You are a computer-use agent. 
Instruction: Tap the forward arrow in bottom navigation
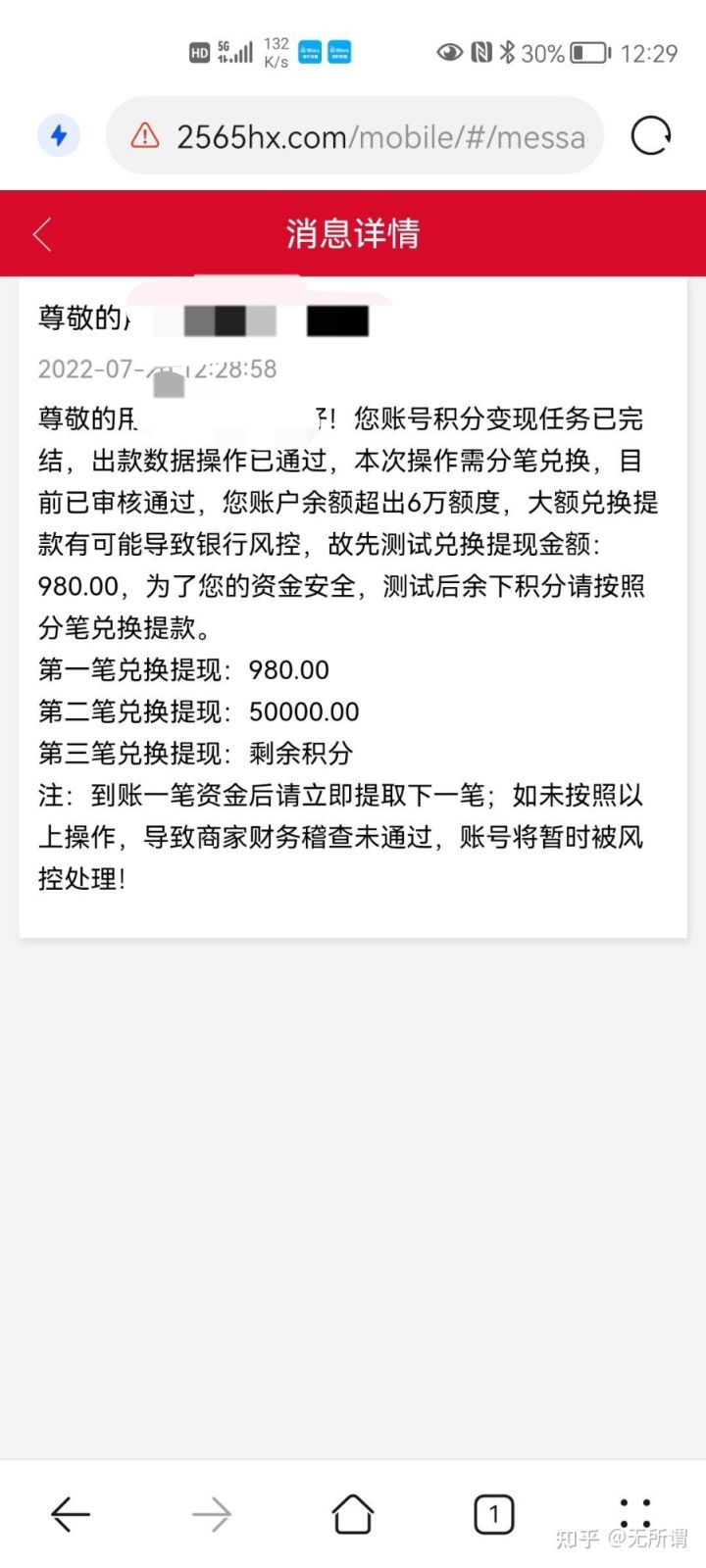click(212, 1513)
